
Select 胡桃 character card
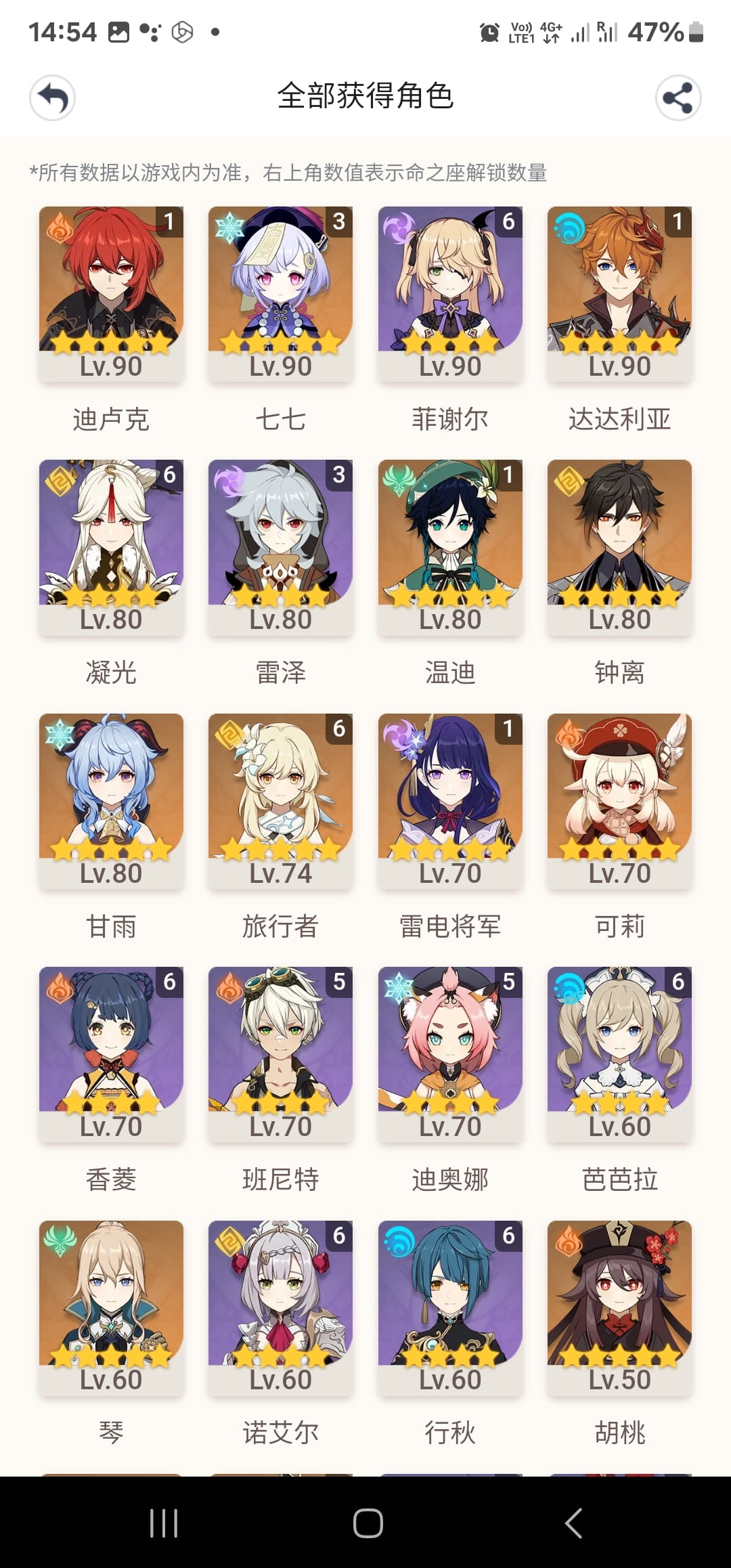(x=619, y=1307)
